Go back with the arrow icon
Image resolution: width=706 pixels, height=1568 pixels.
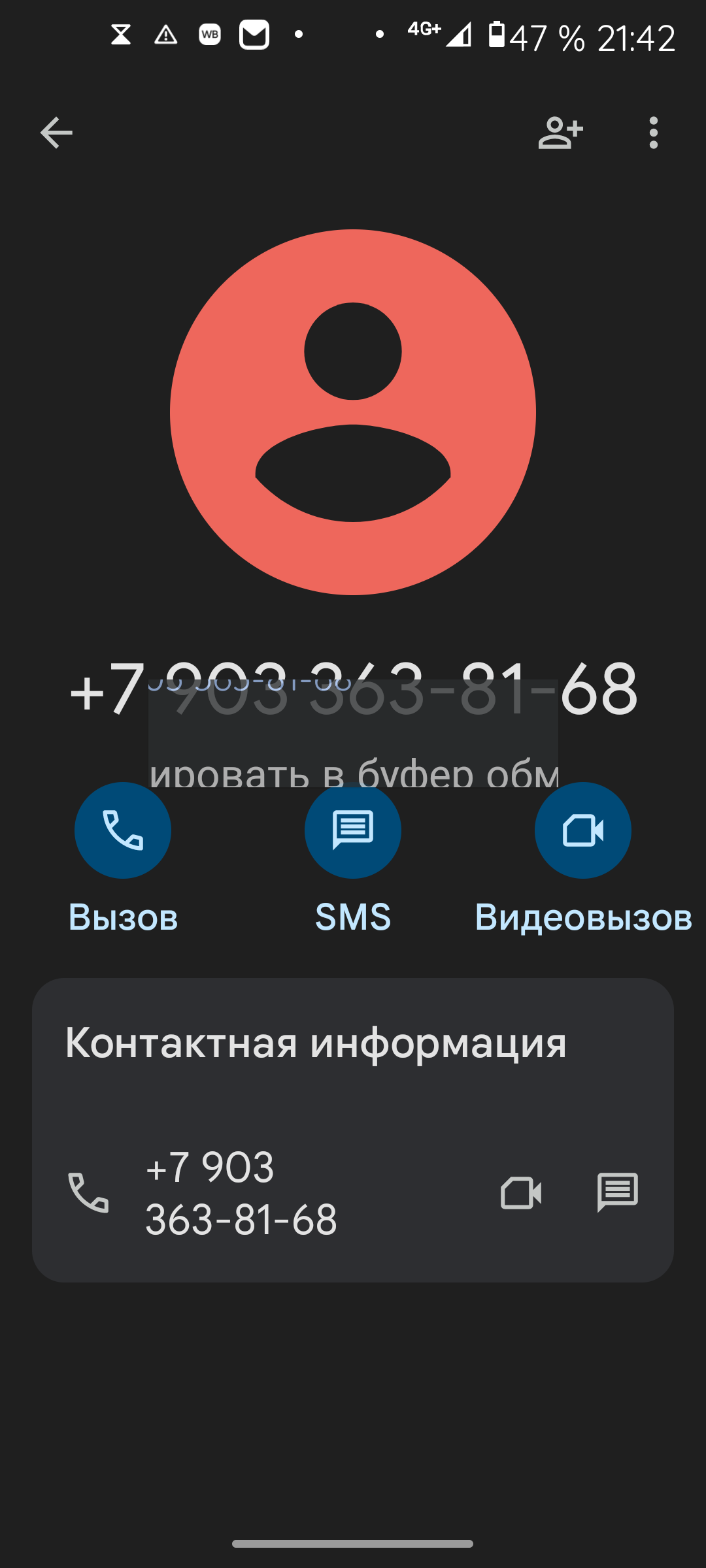56,133
